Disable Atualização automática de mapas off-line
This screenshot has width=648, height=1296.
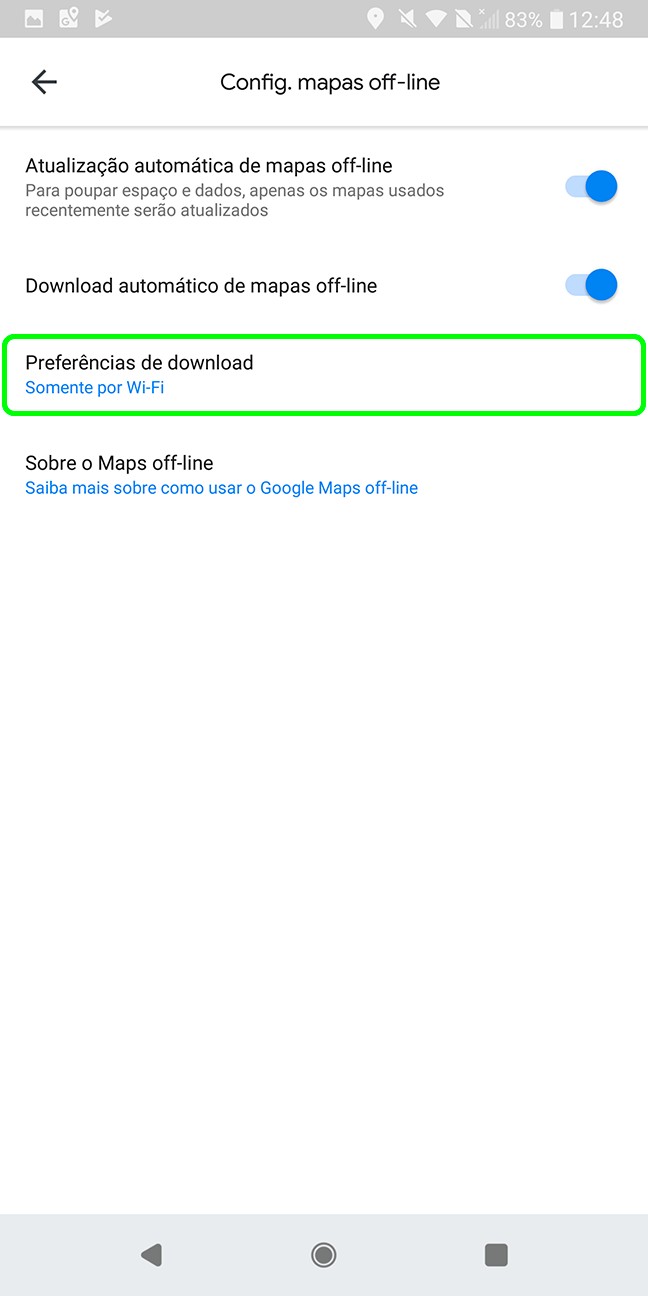point(592,187)
